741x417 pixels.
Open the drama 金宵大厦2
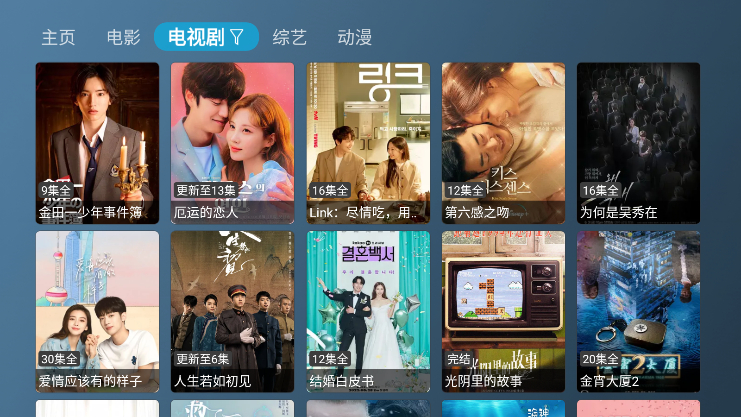[638, 311]
